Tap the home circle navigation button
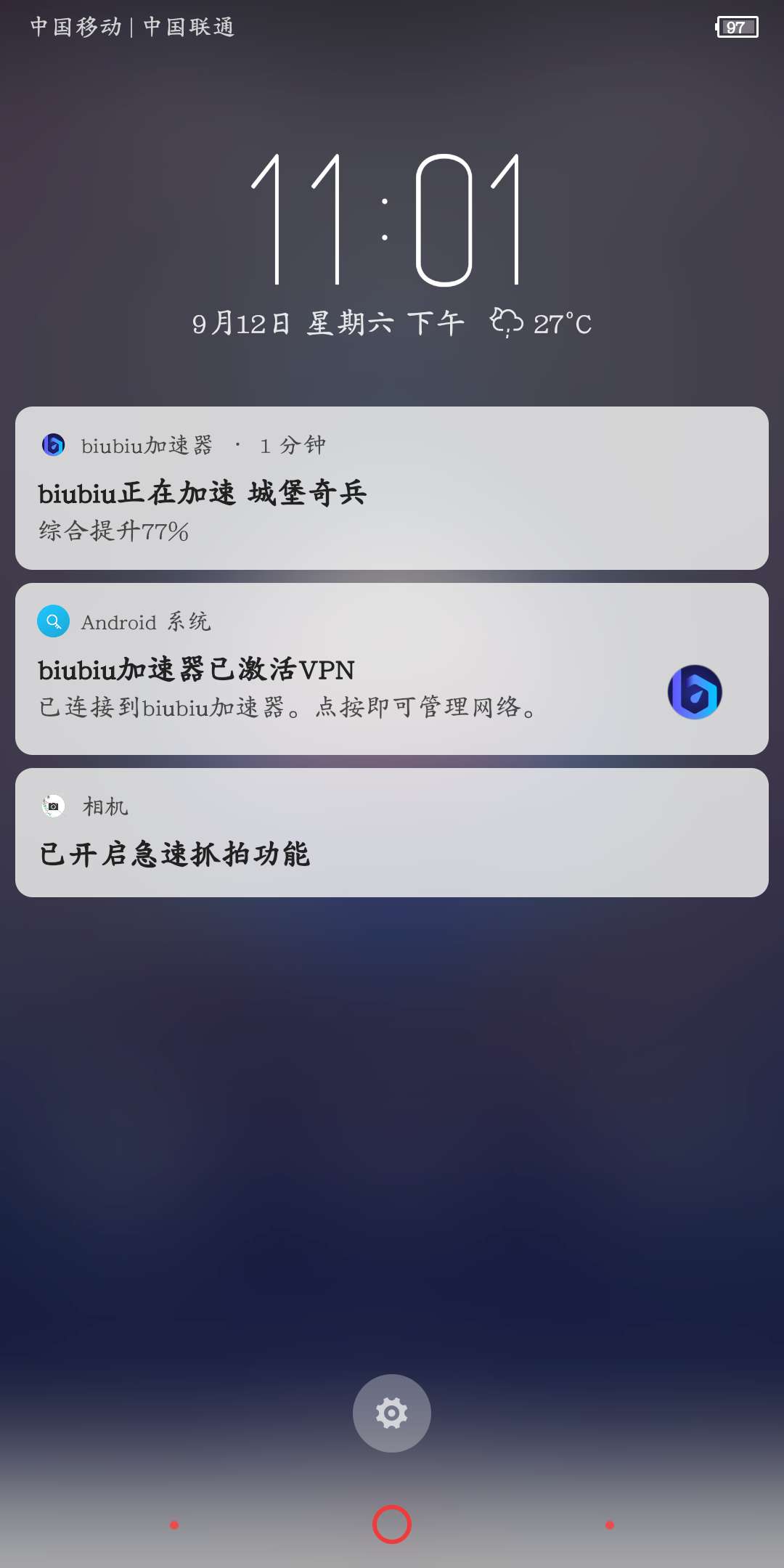The height and width of the screenshot is (1568, 784). 392,1524
